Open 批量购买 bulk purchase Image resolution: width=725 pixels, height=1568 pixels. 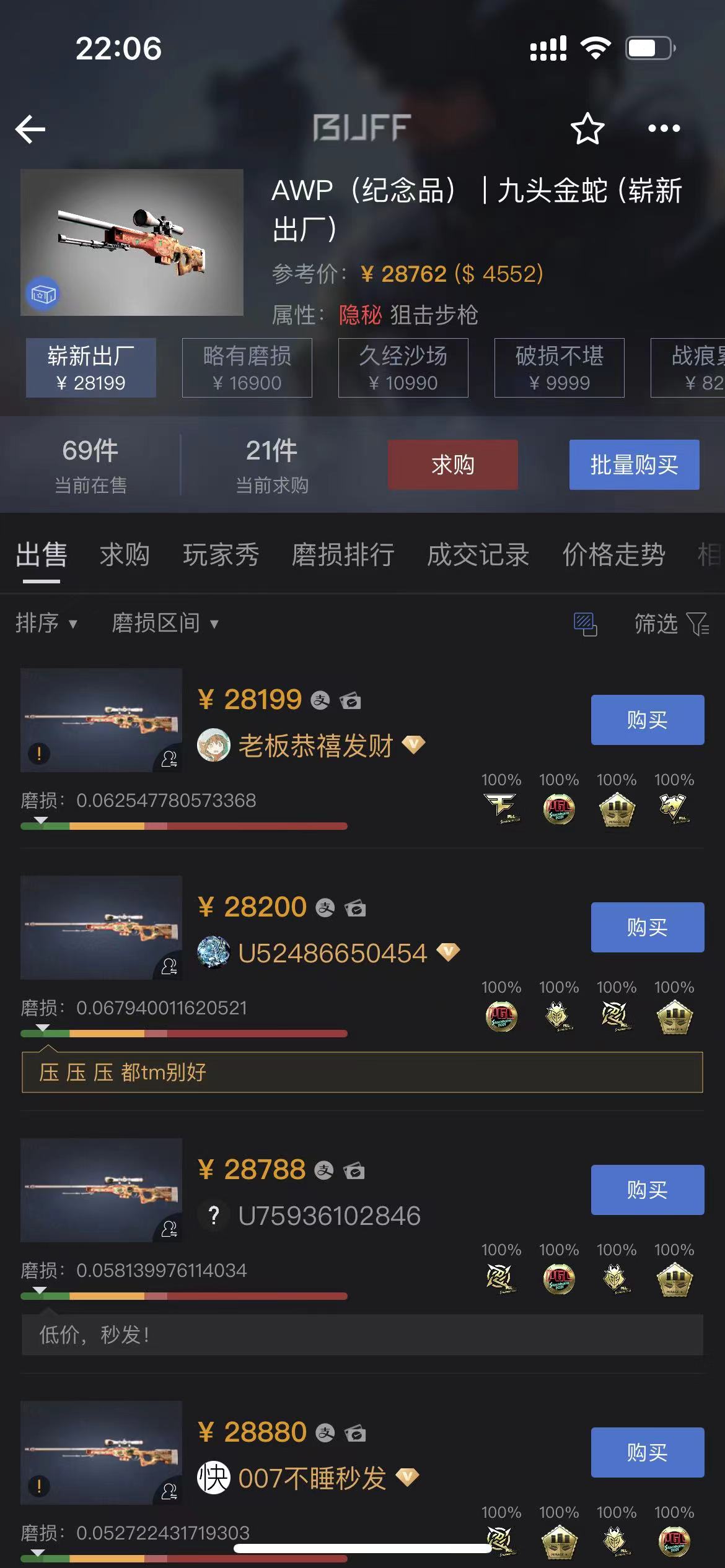[634, 464]
